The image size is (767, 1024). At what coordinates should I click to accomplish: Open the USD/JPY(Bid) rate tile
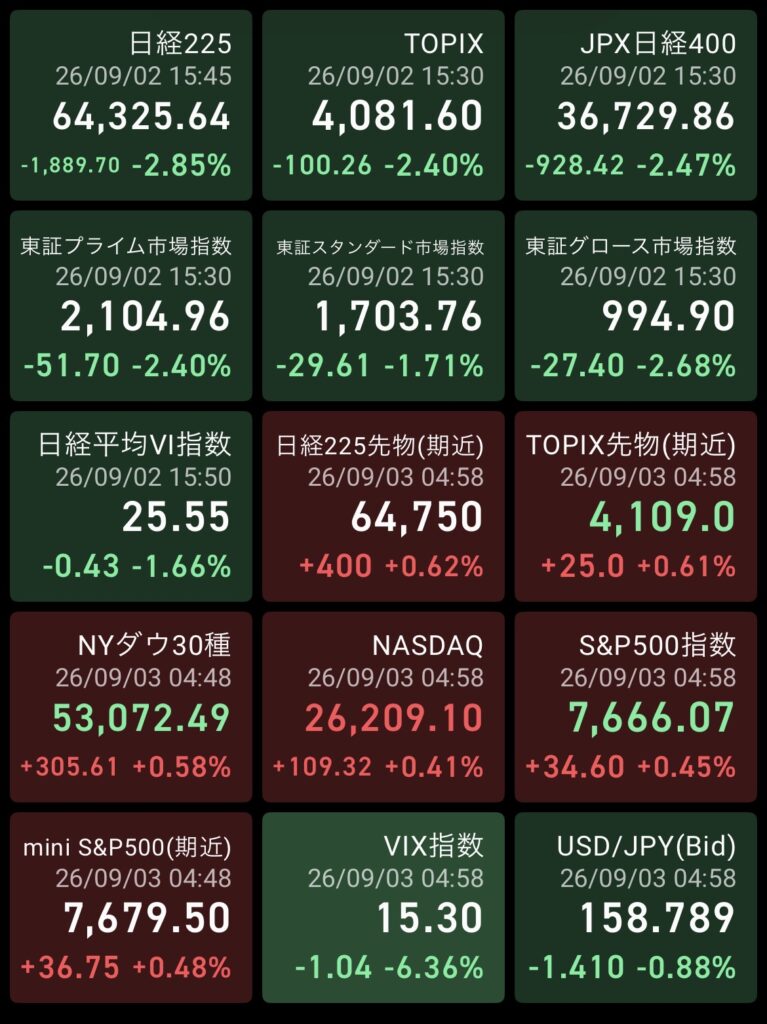pos(636,907)
